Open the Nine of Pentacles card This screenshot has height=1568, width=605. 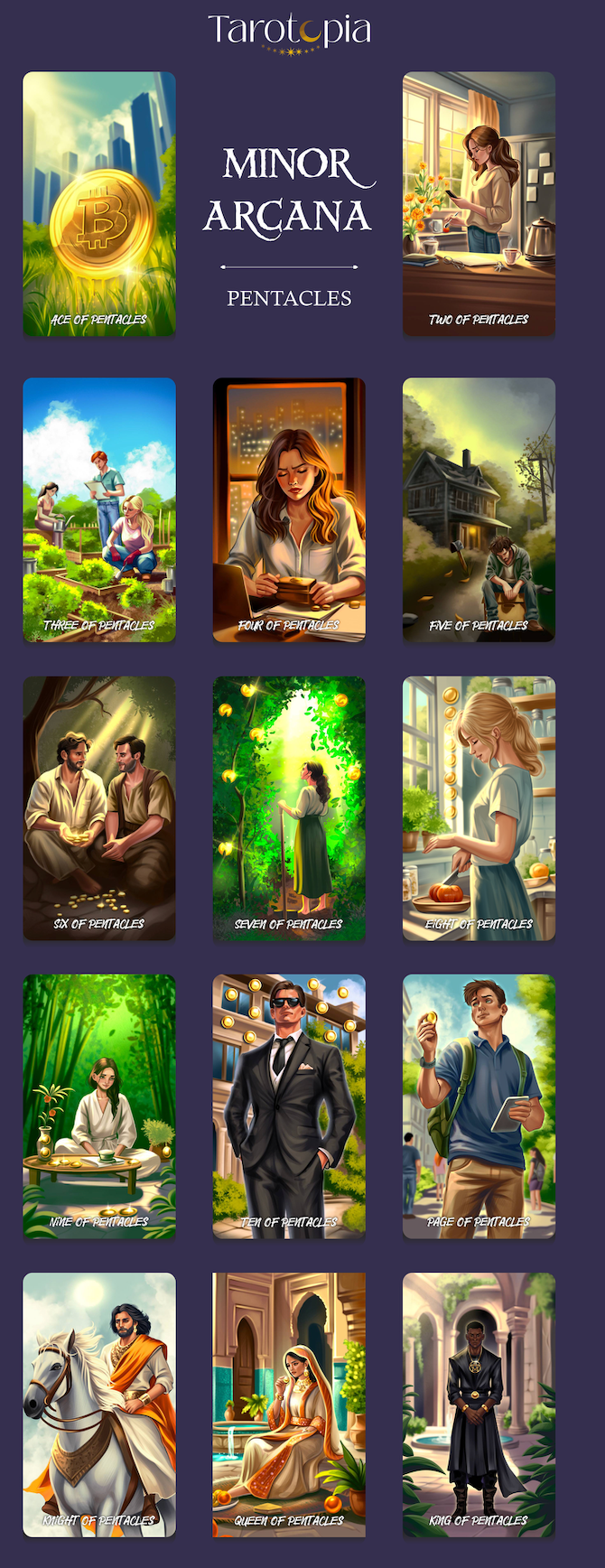tap(99, 1106)
